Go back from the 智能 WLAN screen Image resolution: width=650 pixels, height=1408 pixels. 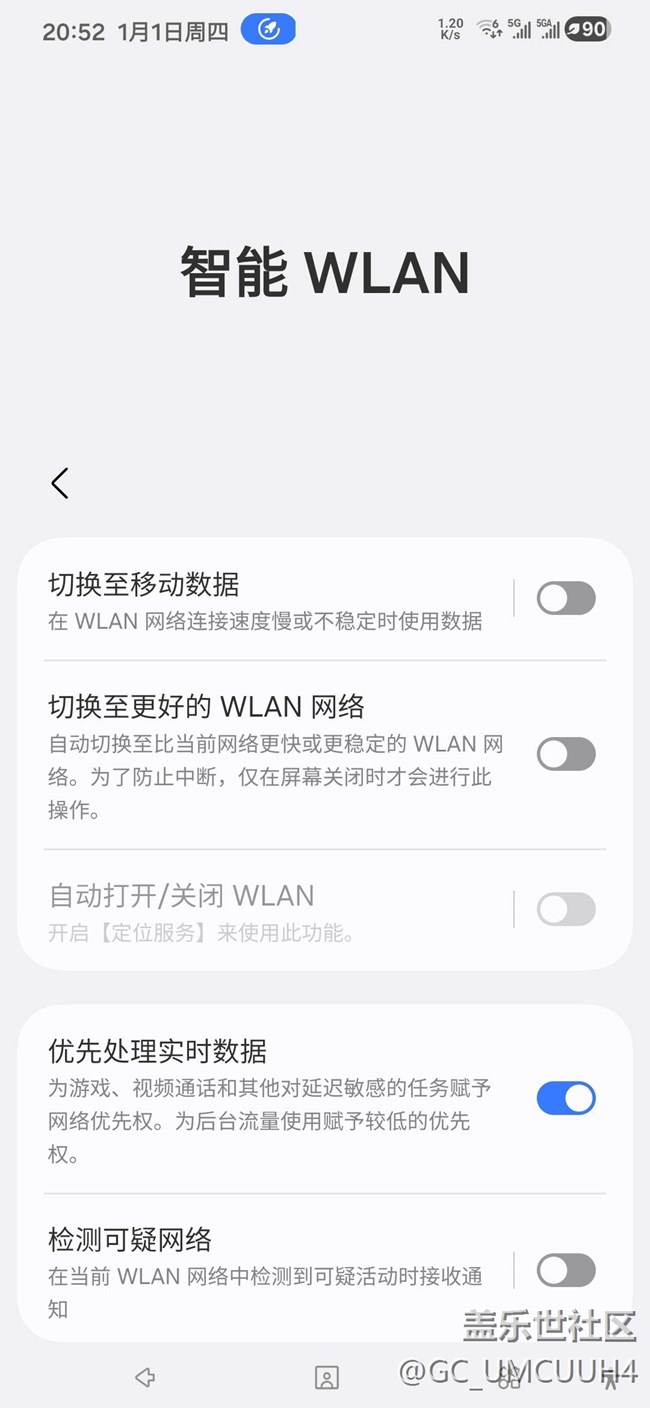(60, 483)
